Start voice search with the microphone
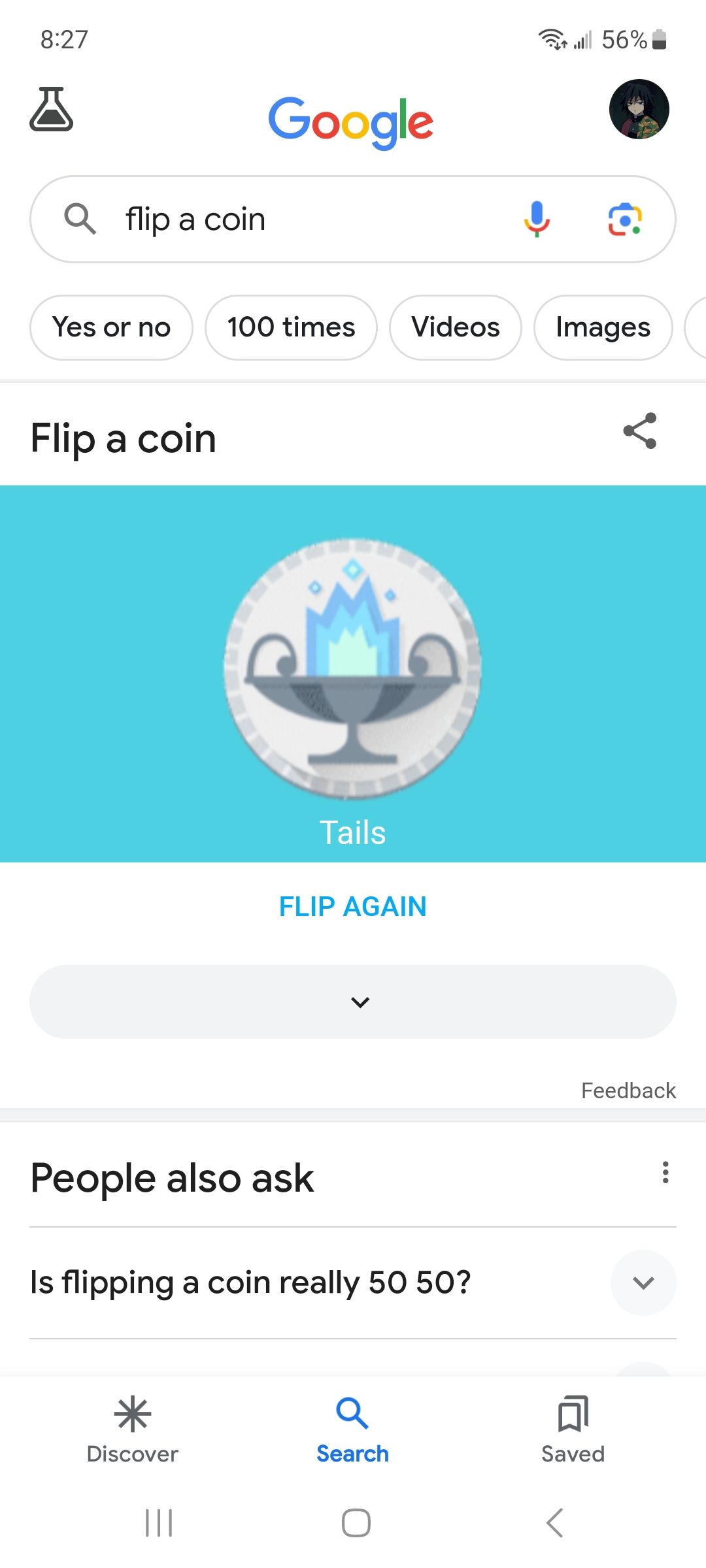The image size is (706, 1568). coord(537,220)
